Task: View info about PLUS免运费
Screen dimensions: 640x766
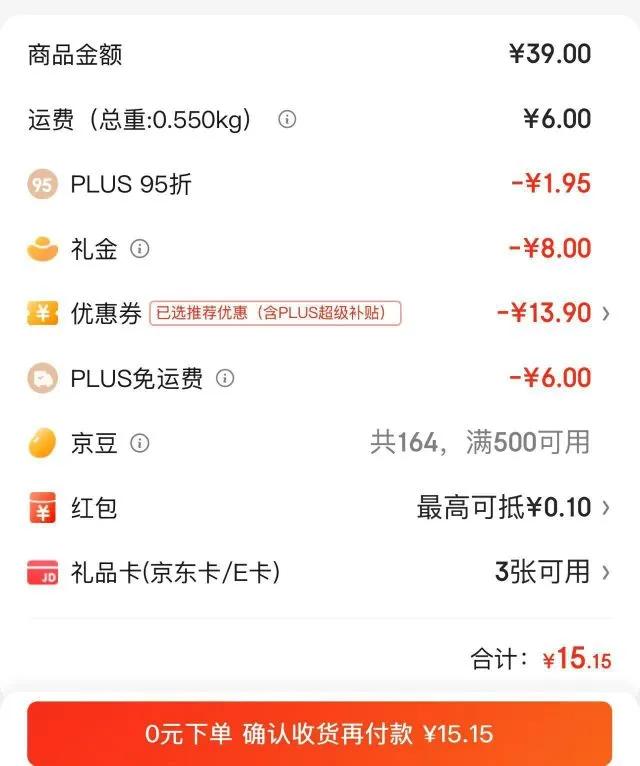Action: point(226,379)
